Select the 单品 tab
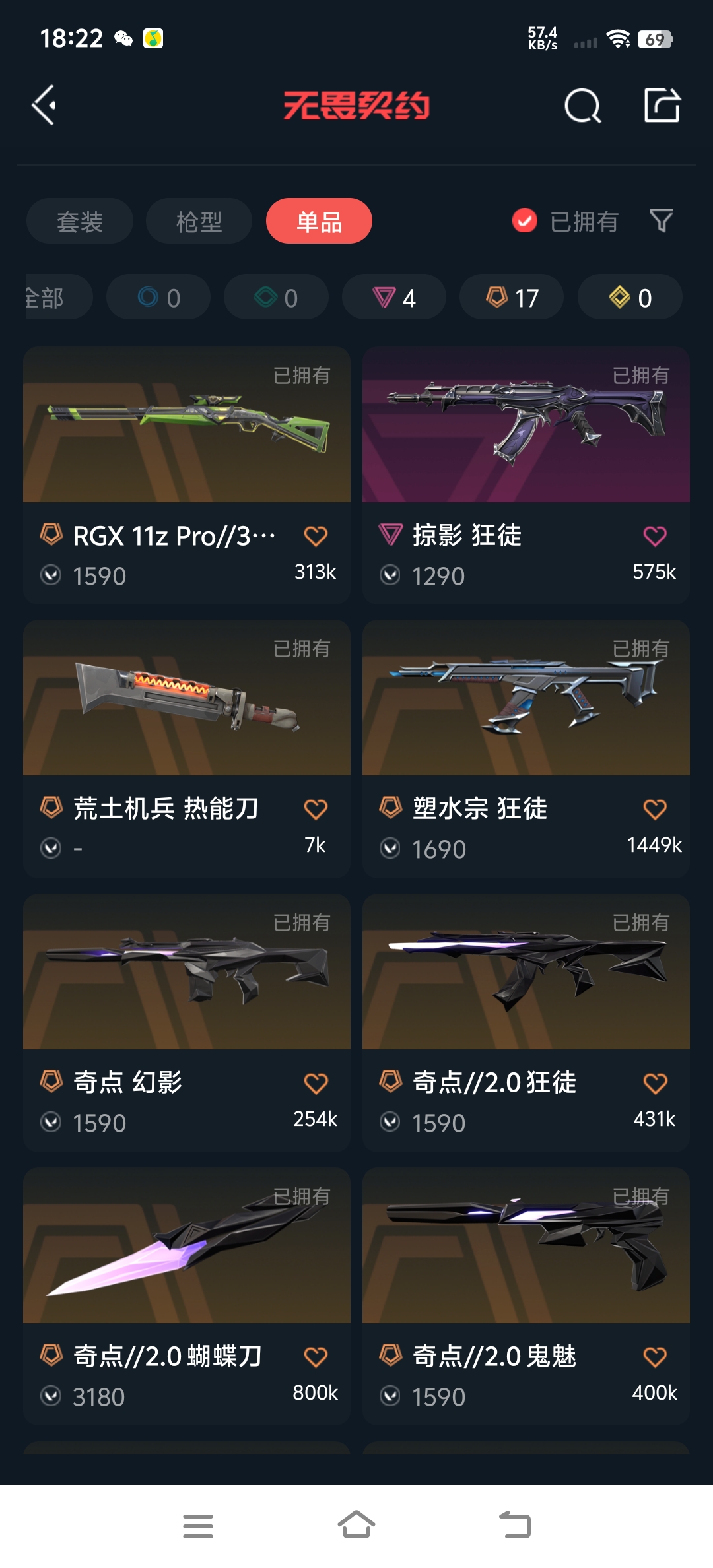The image size is (713, 1568). click(319, 221)
